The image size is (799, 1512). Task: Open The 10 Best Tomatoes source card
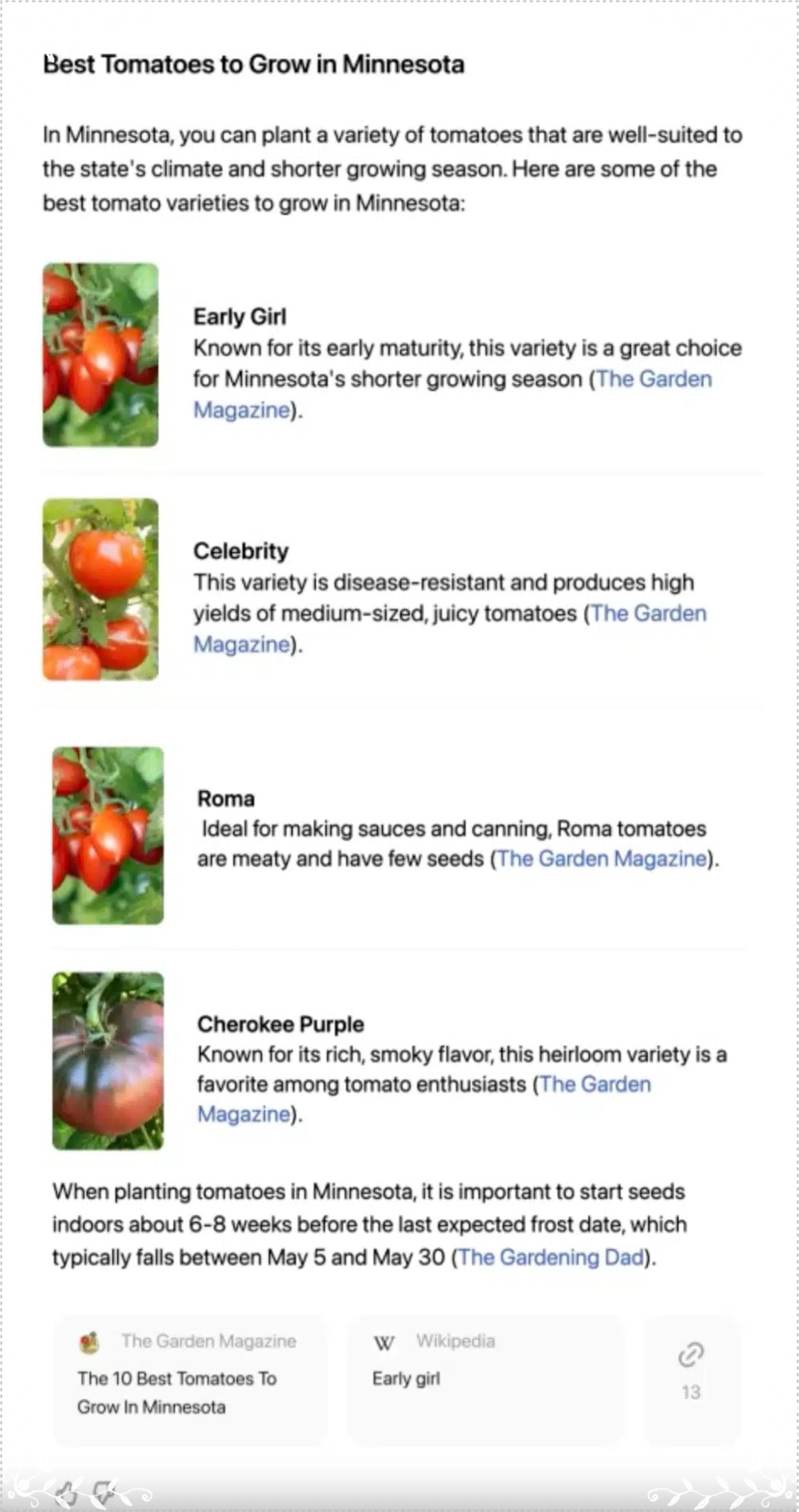point(190,1380)
